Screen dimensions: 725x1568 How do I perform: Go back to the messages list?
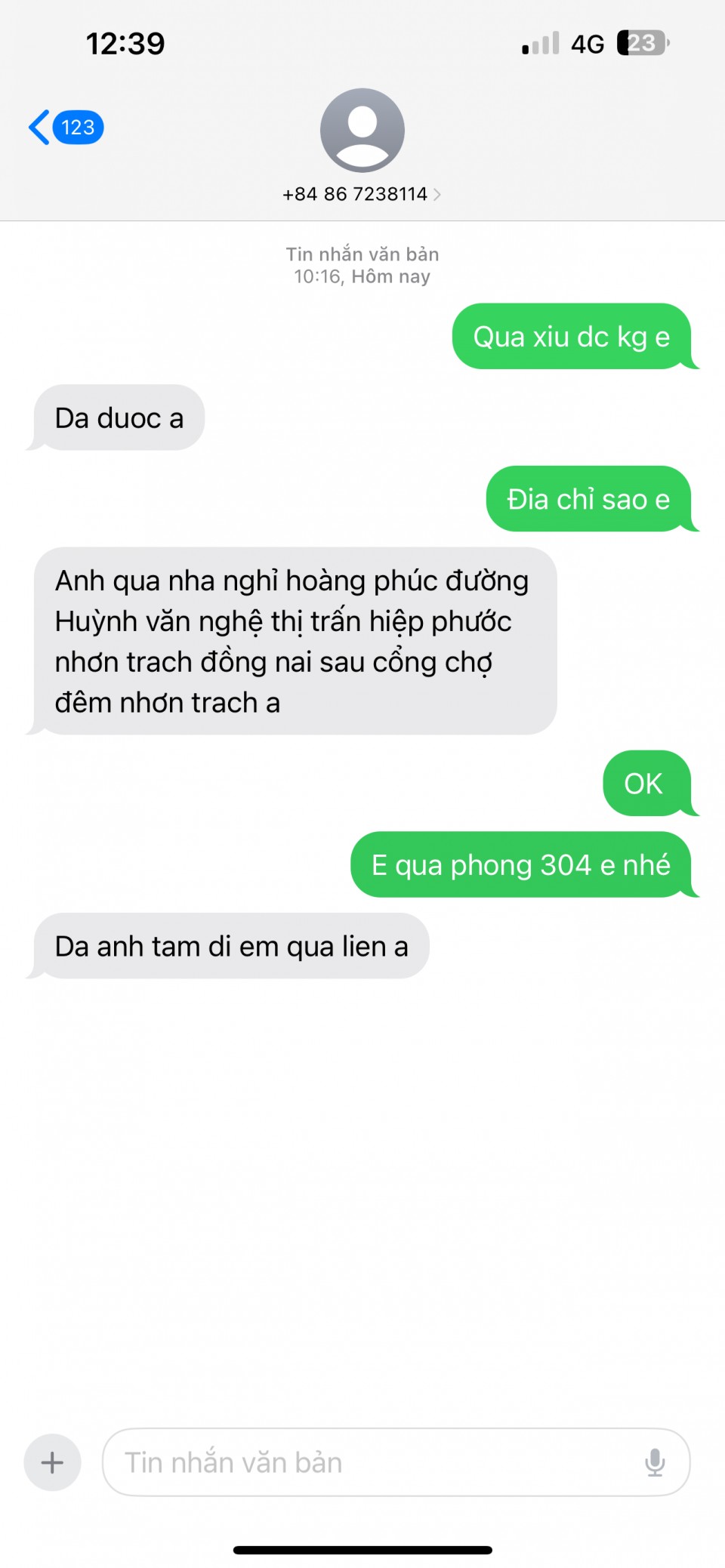[64, 128]
